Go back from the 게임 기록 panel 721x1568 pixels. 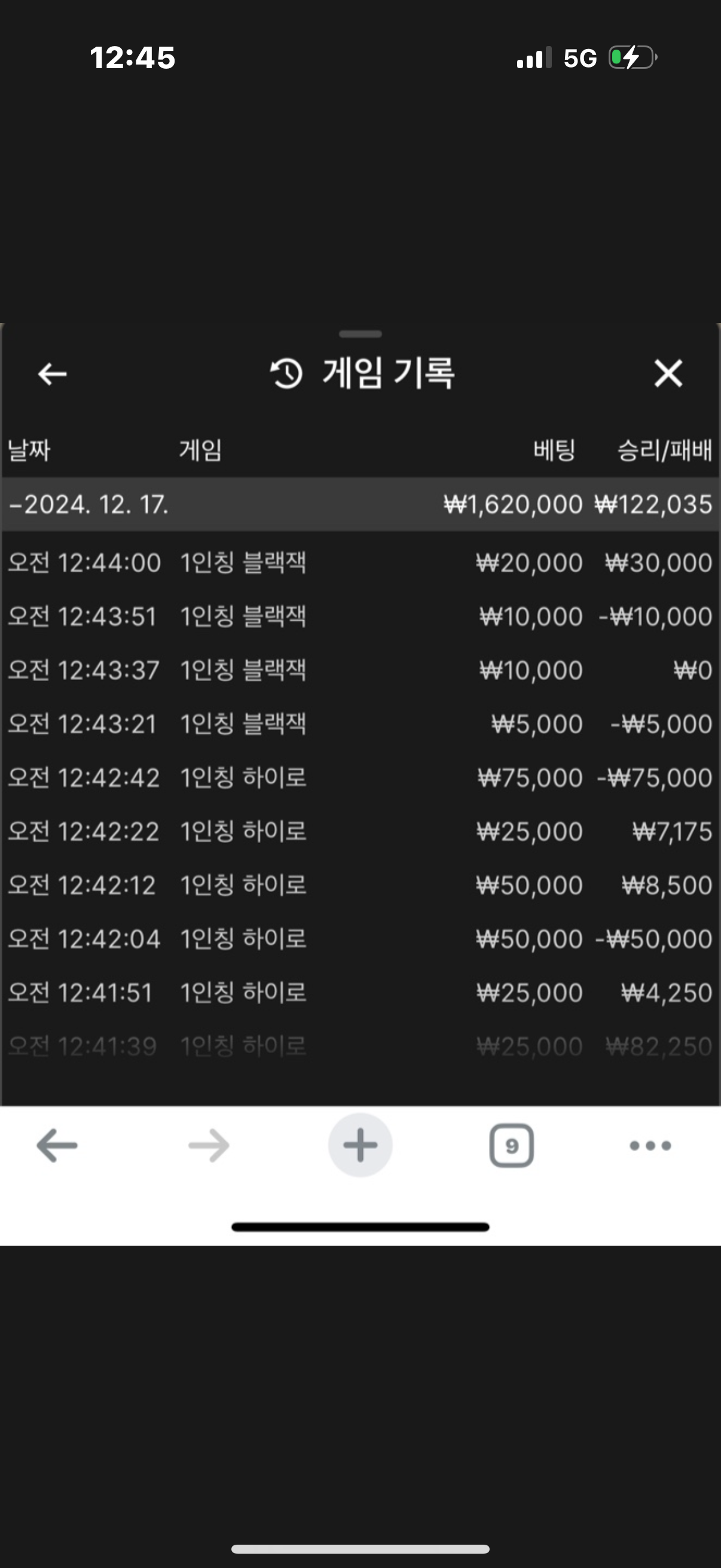pos(53,374)
